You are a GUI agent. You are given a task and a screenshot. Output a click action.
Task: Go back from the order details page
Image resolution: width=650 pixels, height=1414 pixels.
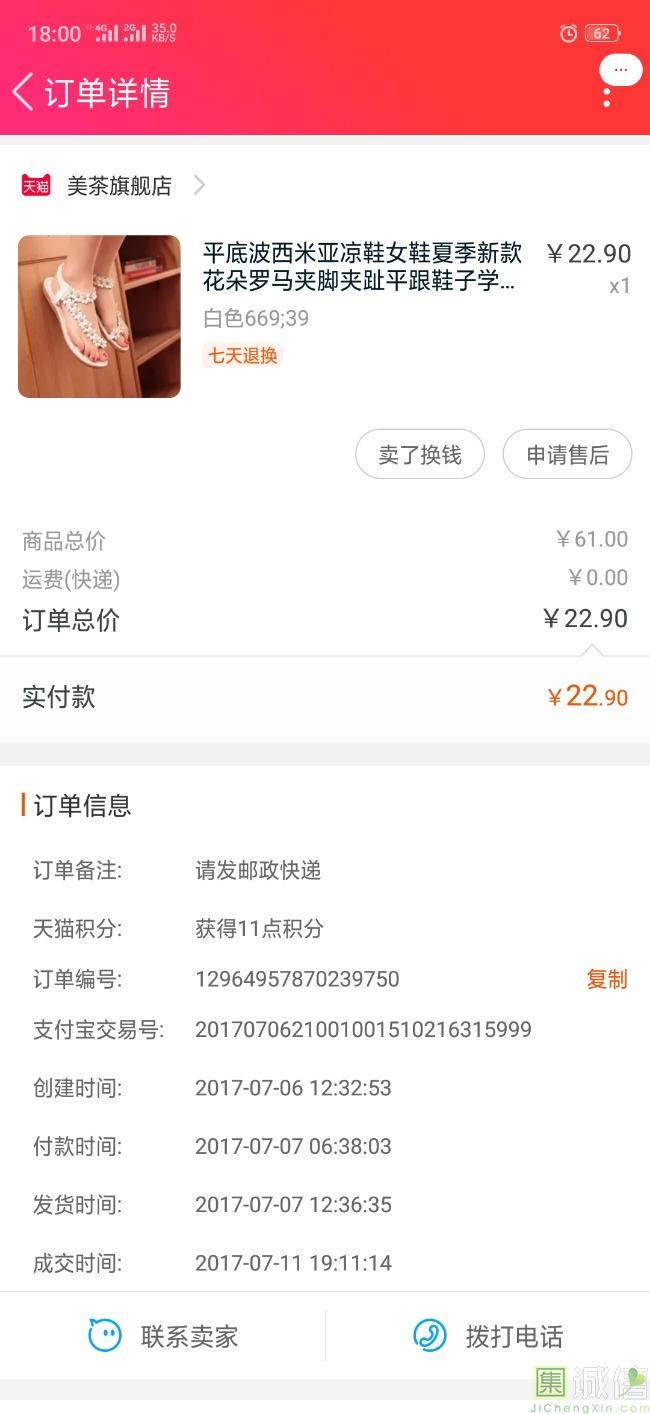(x=24, y=92)
